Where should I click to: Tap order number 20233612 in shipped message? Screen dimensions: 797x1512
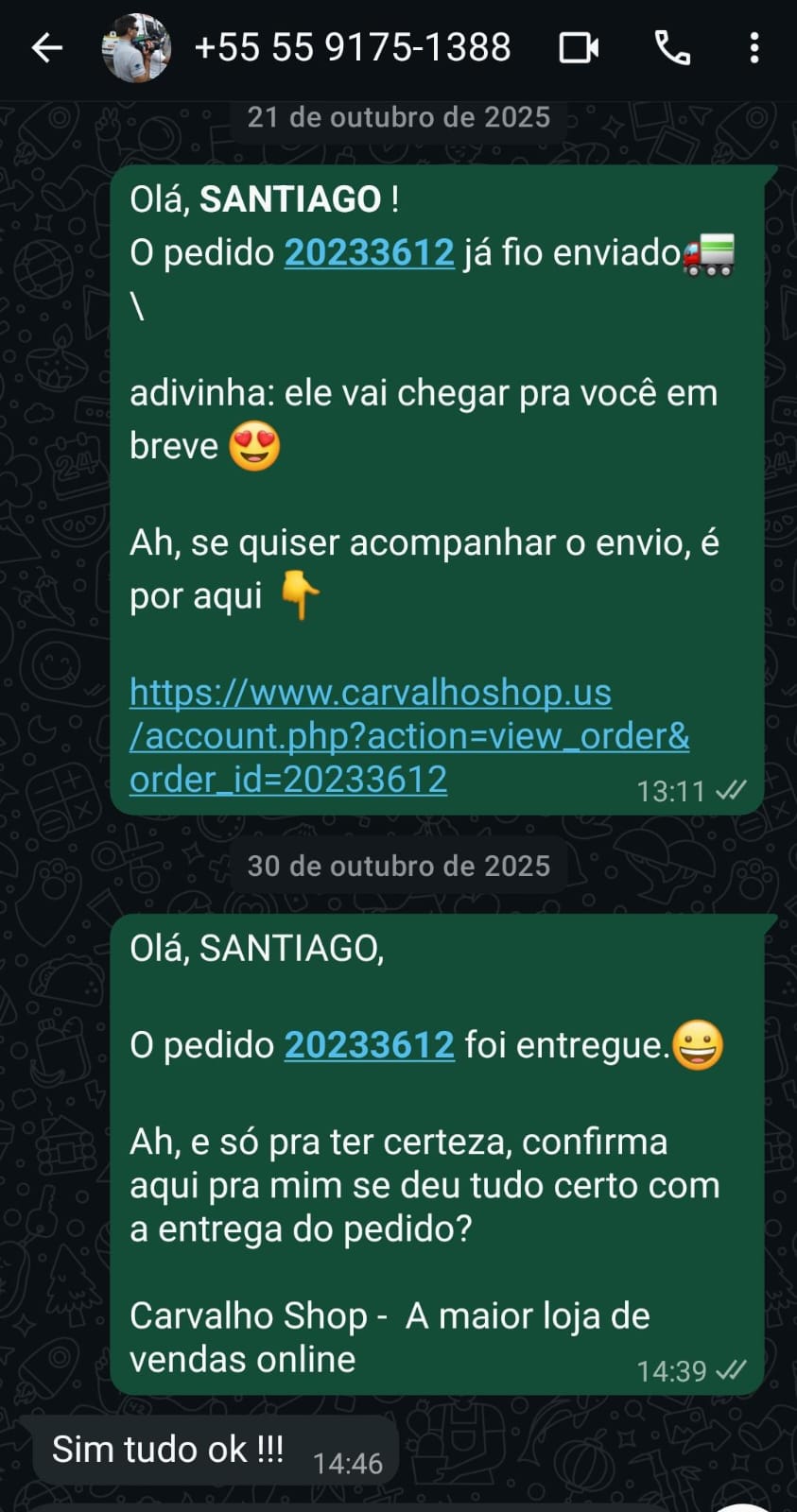369,252
